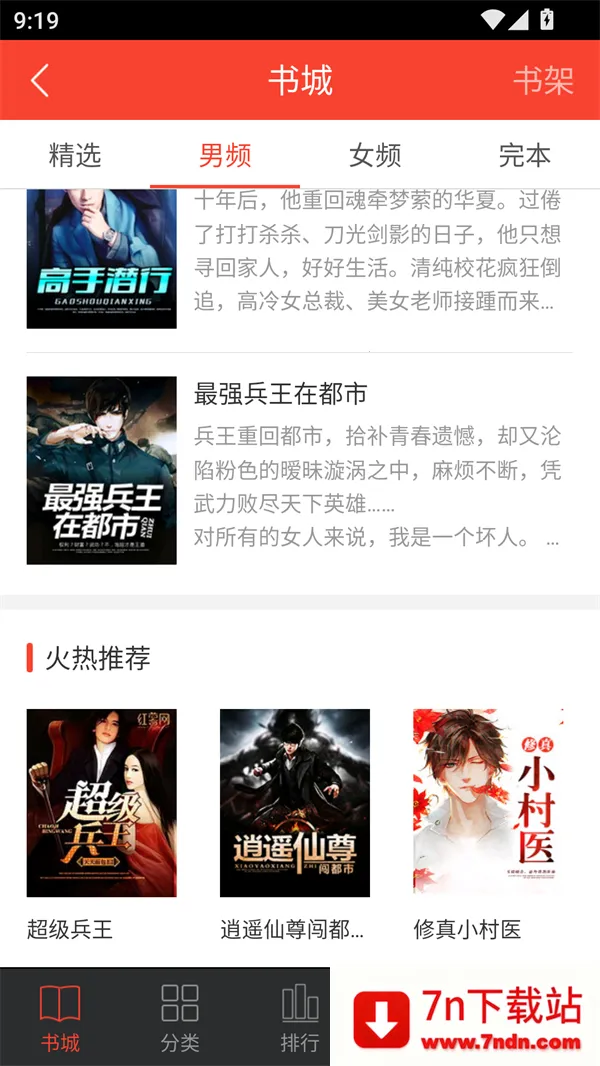Image resolution: width=600 pixels, height=1066 pixels.
Task: Open 书架 from the top bar
Action: coord(543,81)
